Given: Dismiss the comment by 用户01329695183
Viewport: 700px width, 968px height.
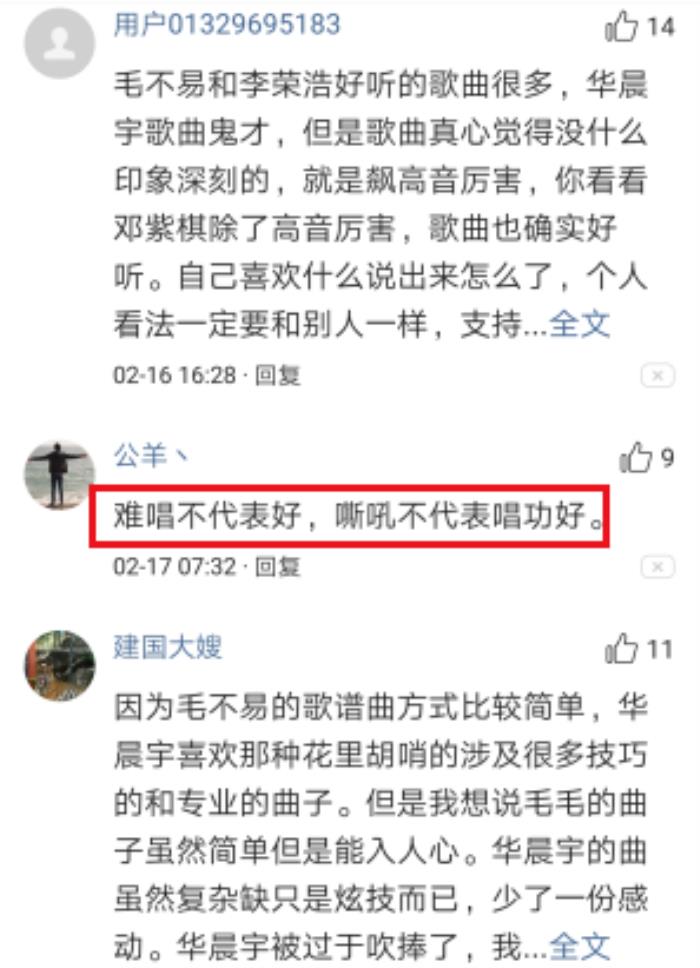Looking at the screenshot, I should click(657, 376).
